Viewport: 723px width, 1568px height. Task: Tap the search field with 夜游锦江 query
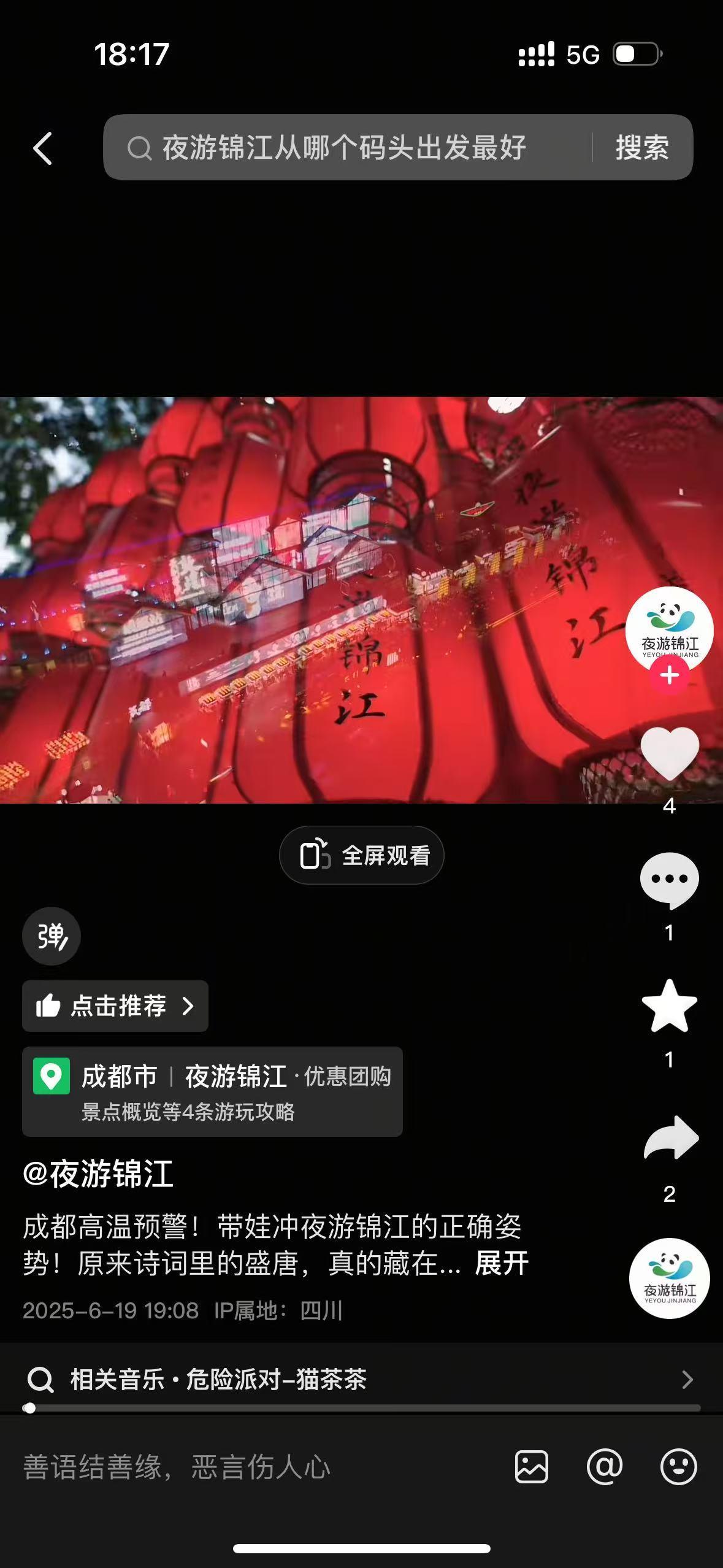pyautogui.click(x=343, y=148)
